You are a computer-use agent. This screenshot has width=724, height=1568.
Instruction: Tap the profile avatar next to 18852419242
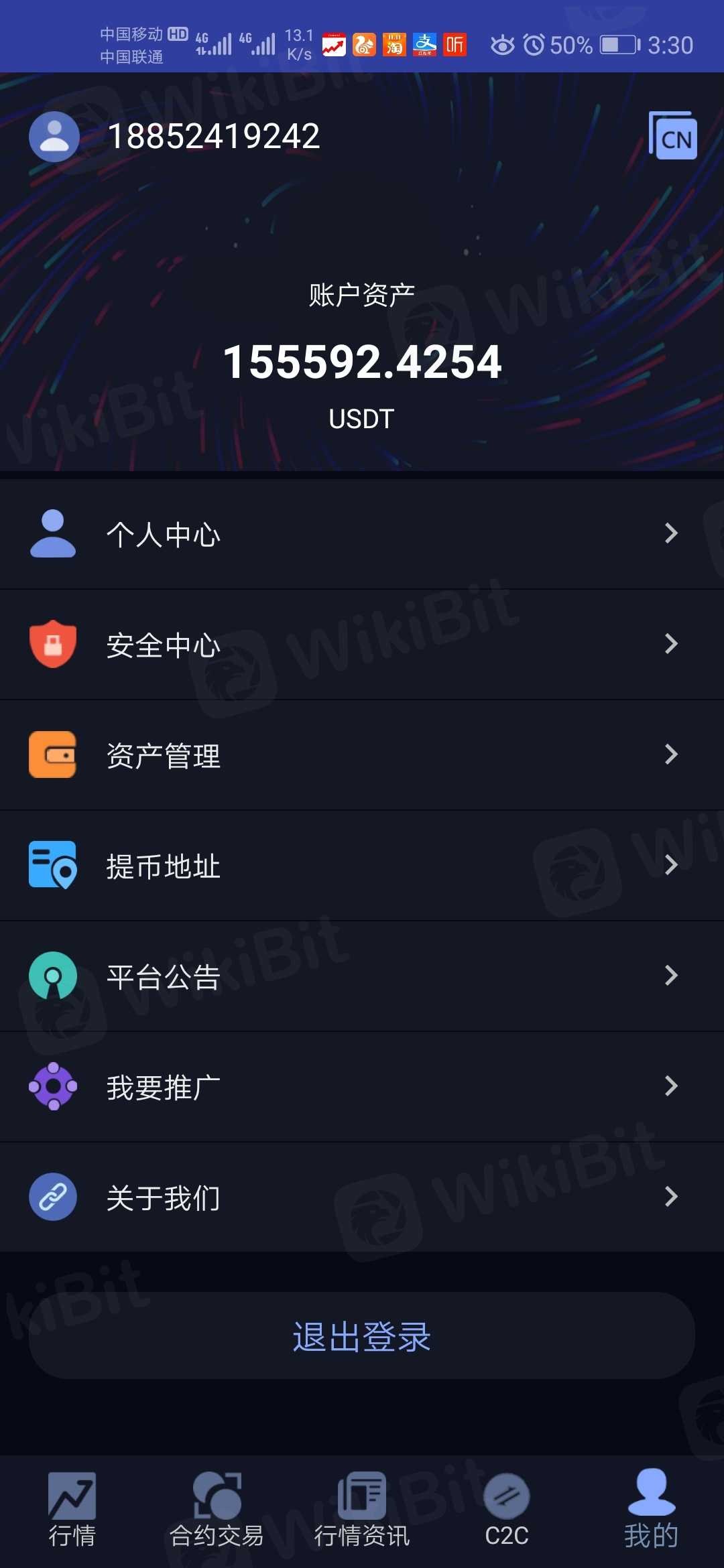point(54,137)
